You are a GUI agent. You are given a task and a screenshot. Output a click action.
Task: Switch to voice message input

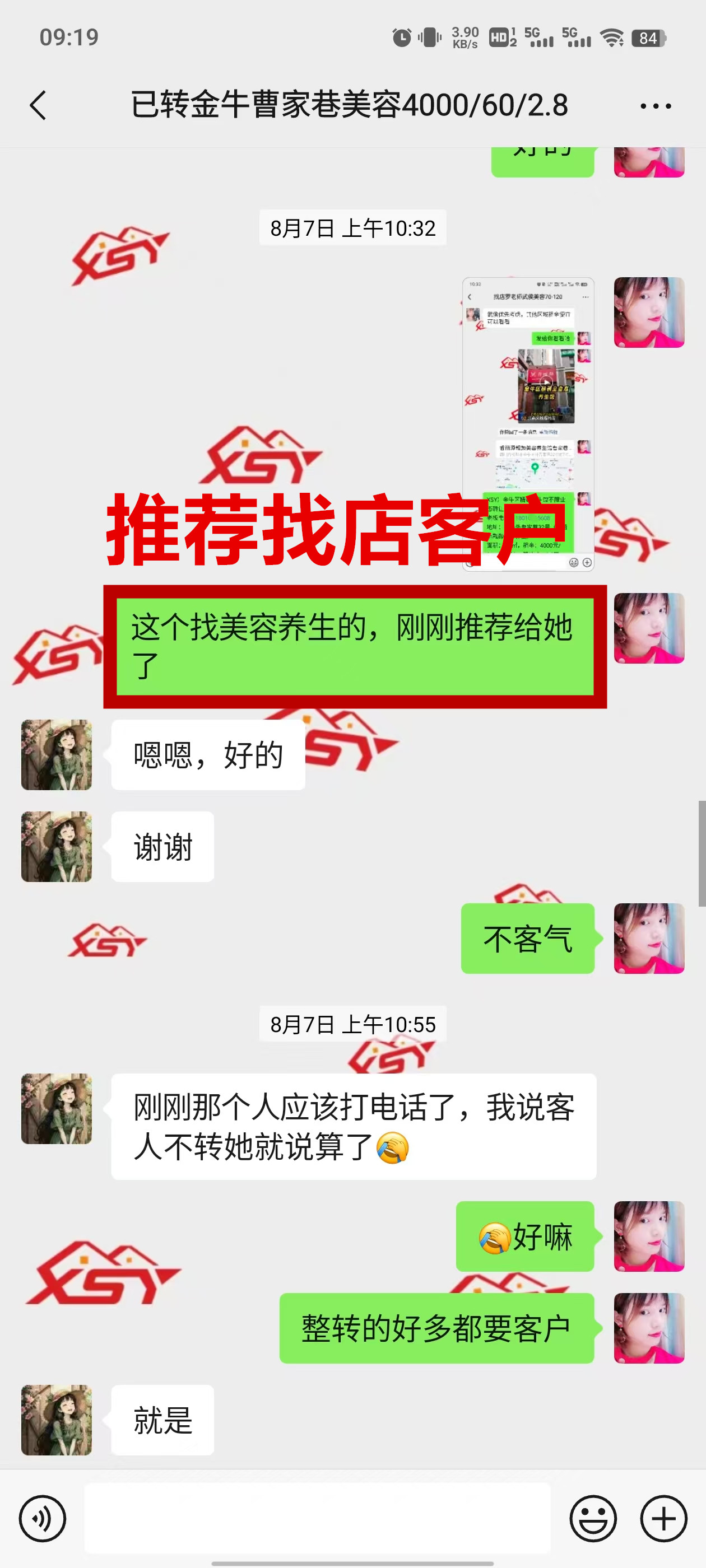[42, 1518]
